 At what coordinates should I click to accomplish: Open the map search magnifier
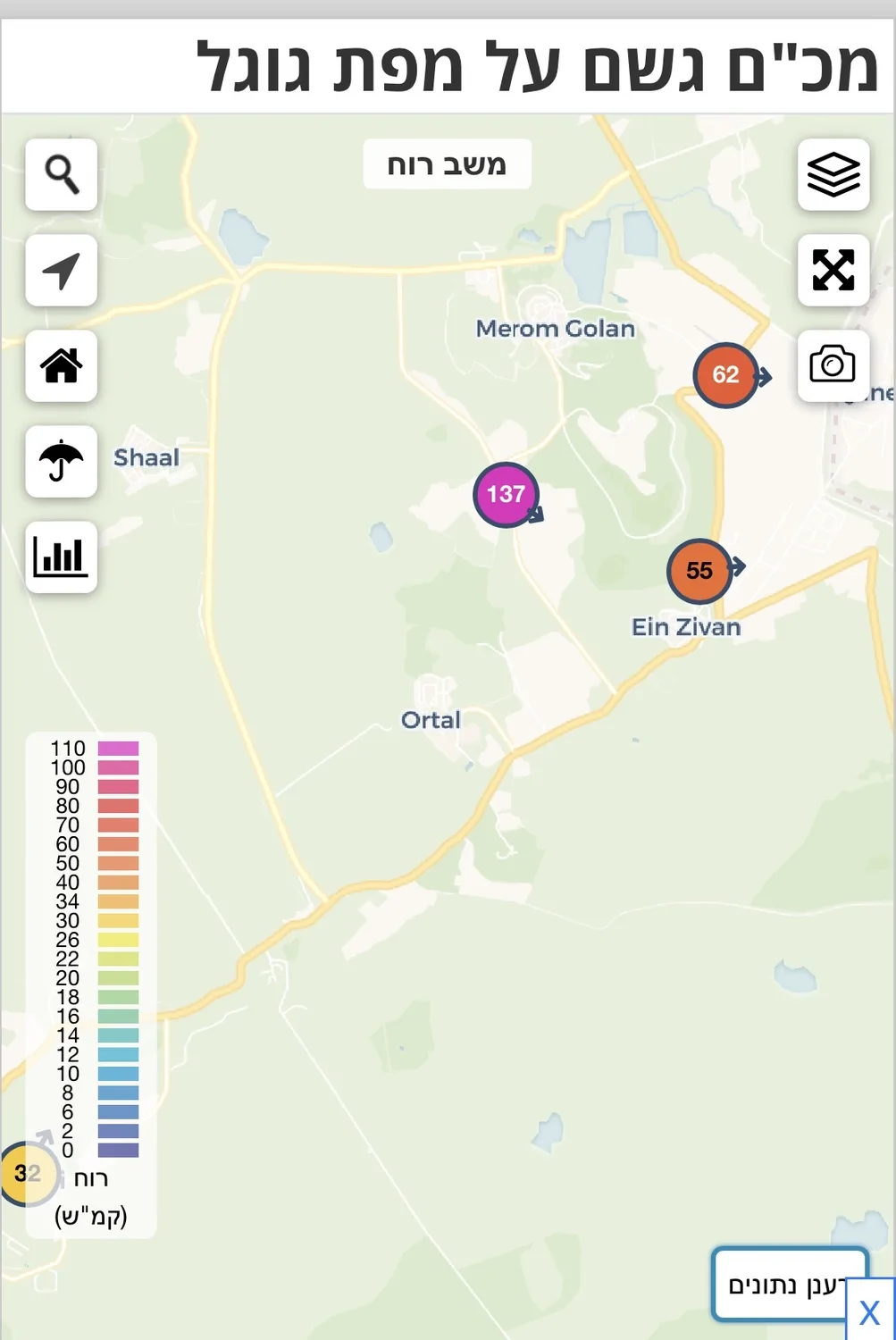(x=61, y=174)
